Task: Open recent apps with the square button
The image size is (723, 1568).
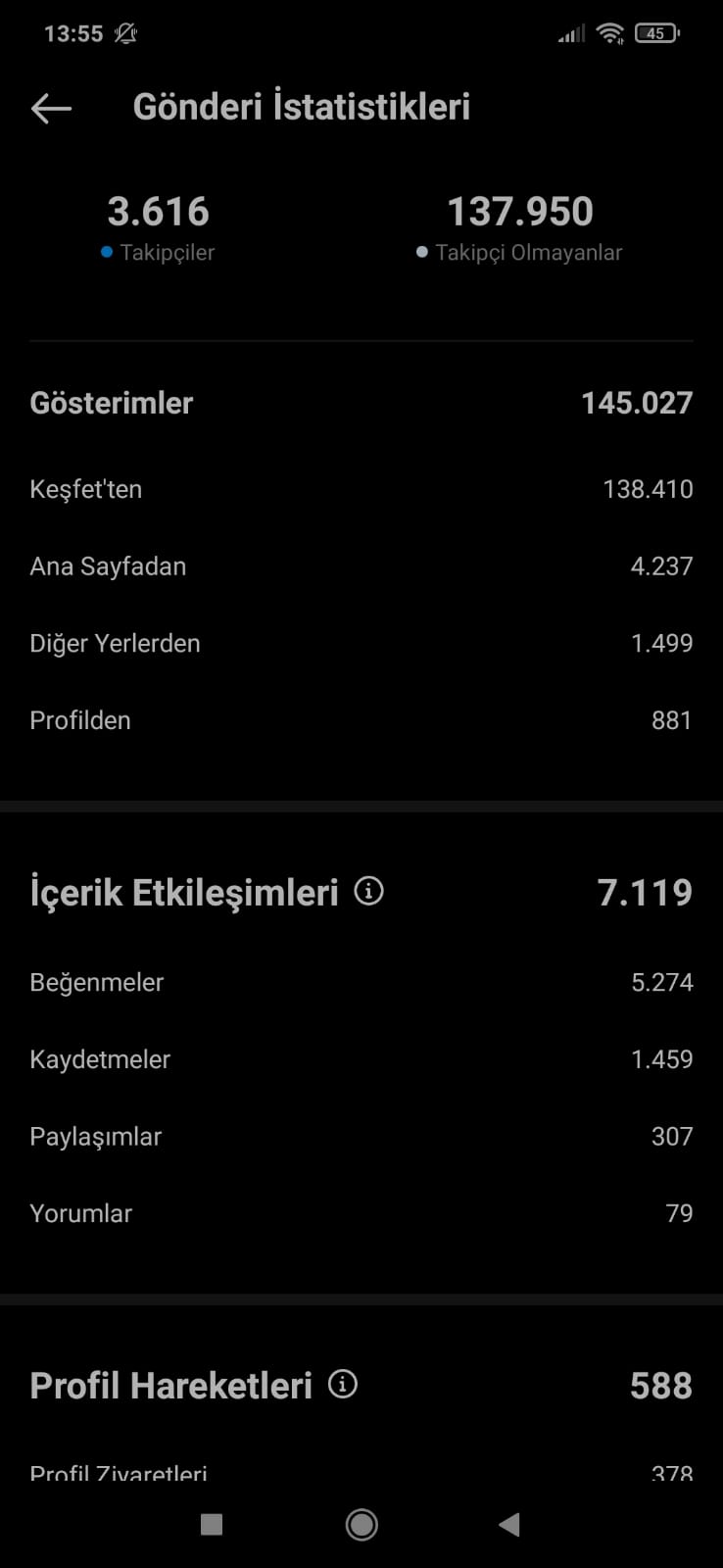Action: click(212, 1524)
